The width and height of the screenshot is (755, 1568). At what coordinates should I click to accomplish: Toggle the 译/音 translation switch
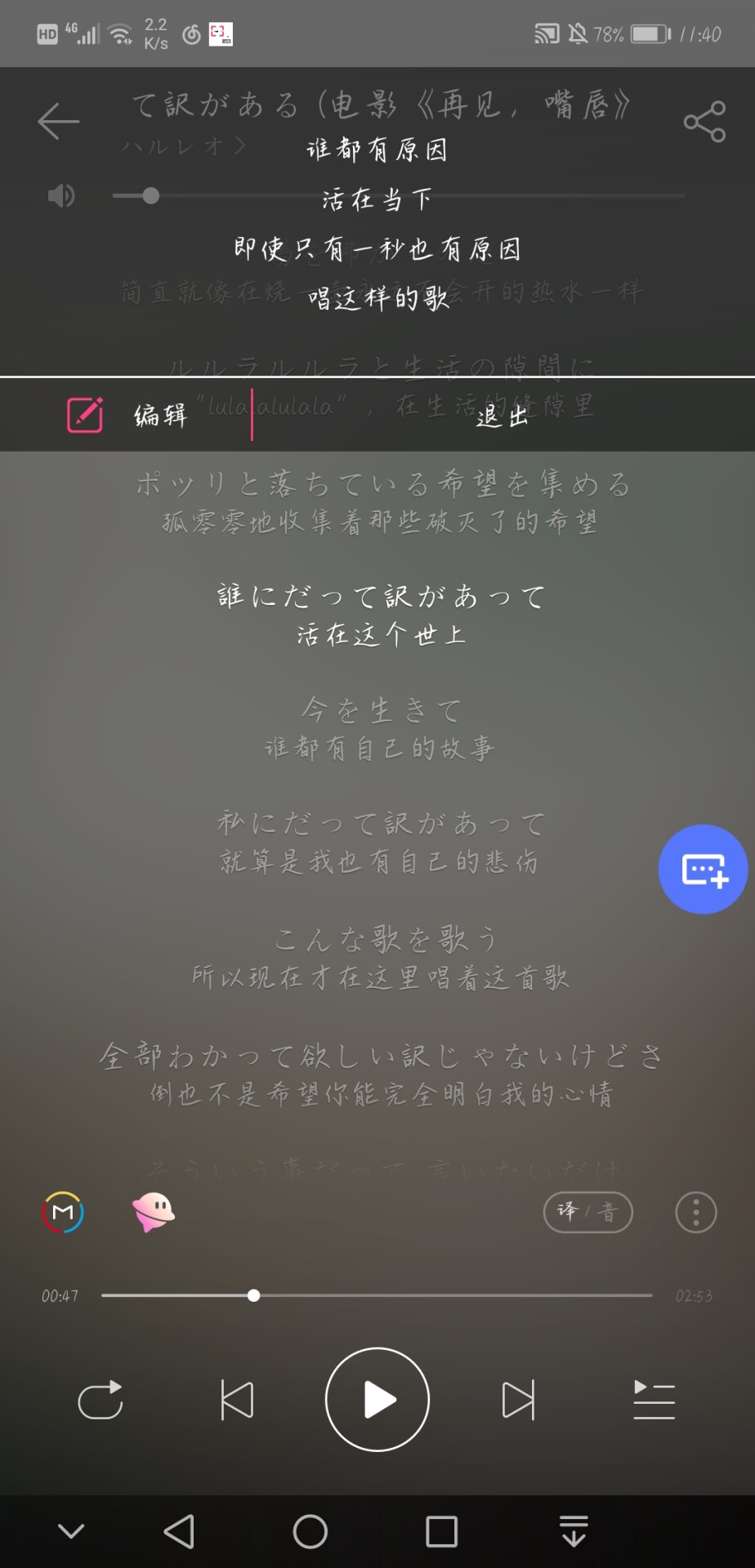(x=588, y=1212)
